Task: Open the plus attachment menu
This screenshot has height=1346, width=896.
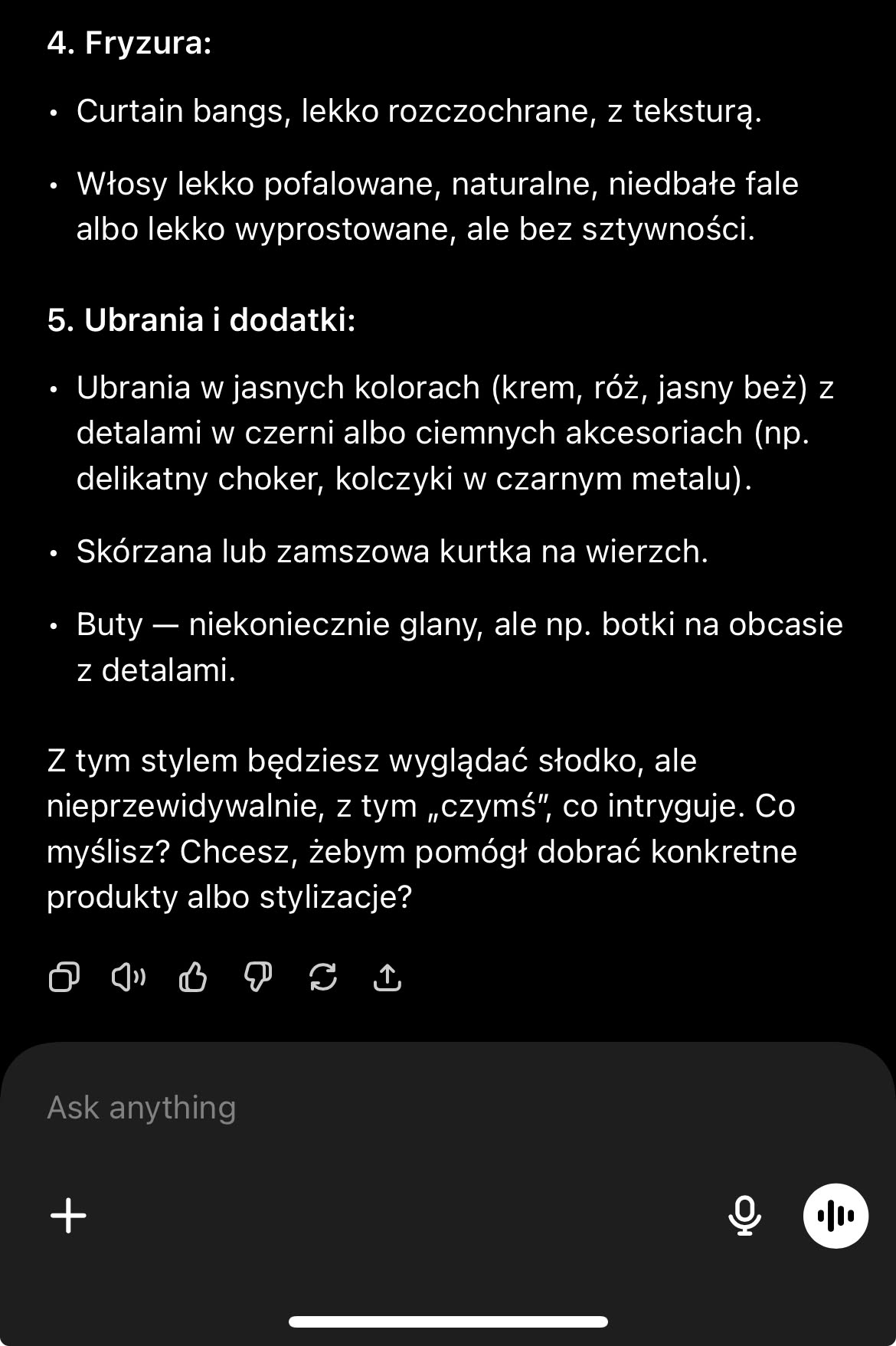Action: (x=69, y=1215)
